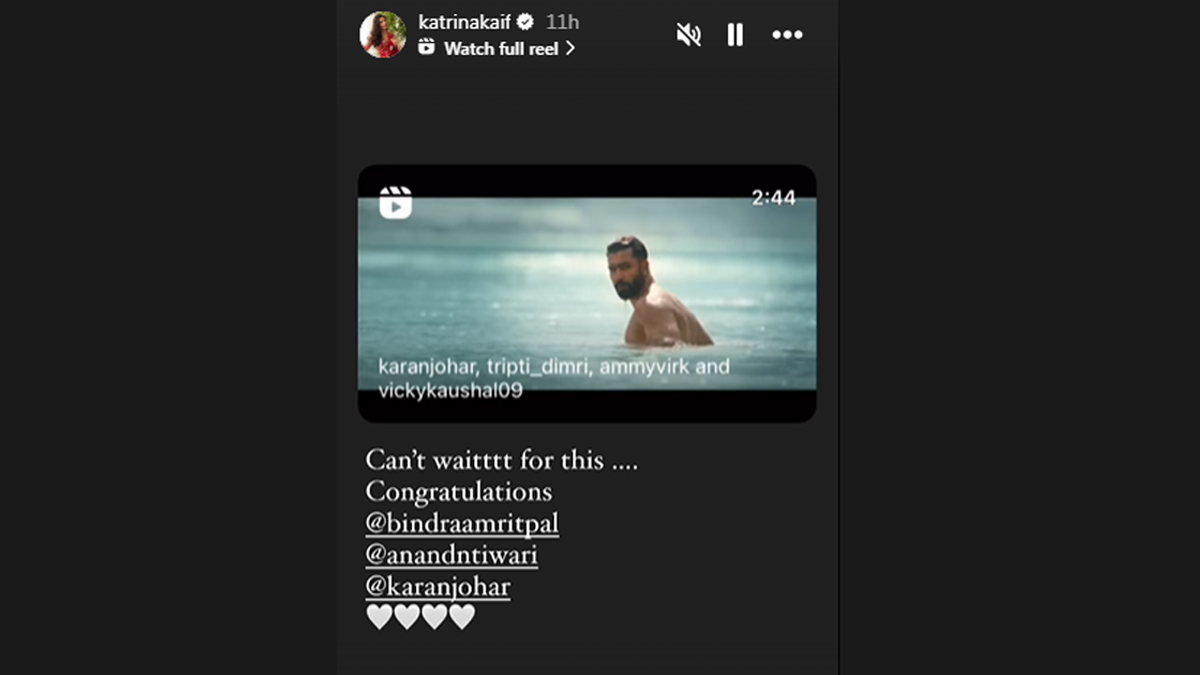Image resolution: width=1200 pixels, height=675 pixels.
Task: Open the katrinakaif username
Action: 464,22
